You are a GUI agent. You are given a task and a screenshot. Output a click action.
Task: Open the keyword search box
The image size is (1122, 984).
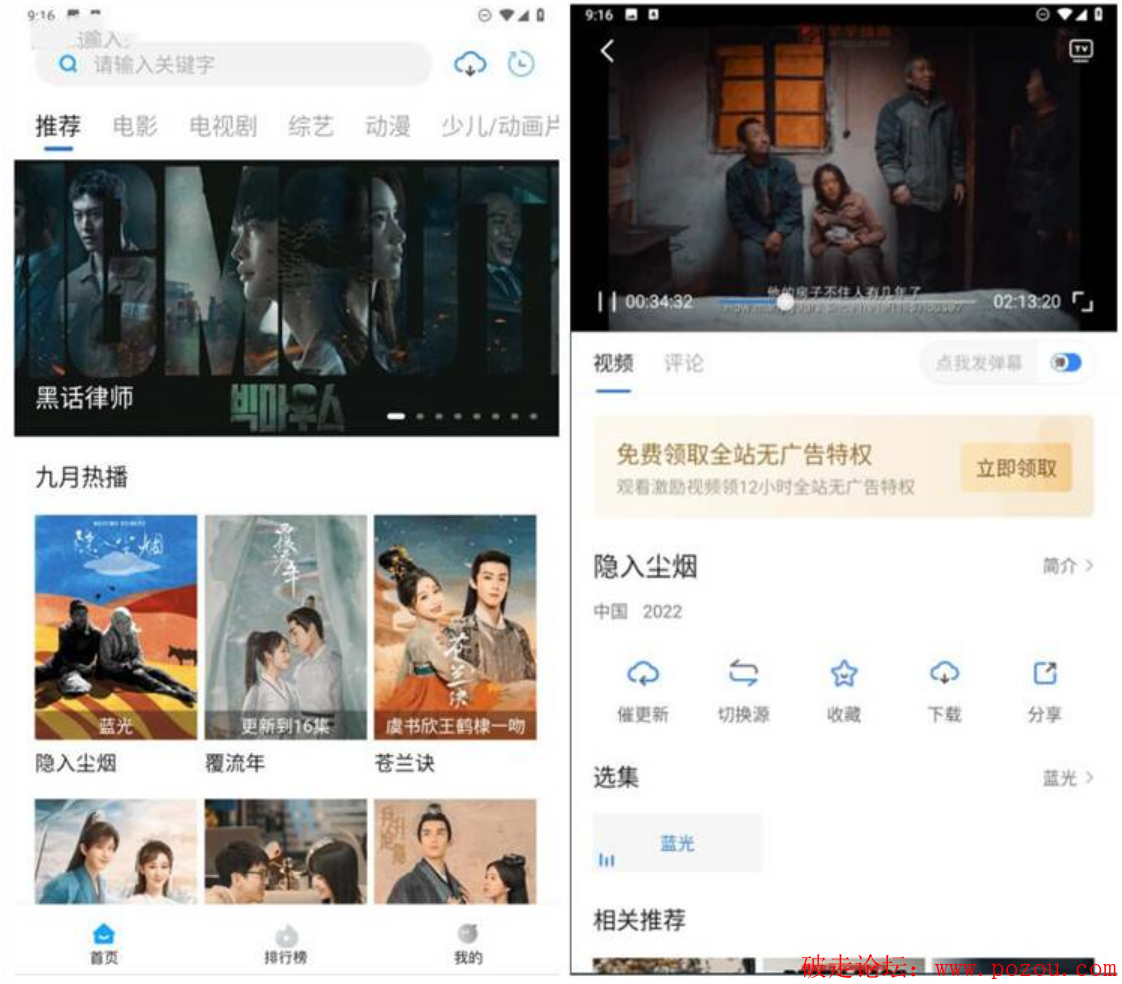coord(235,65)
